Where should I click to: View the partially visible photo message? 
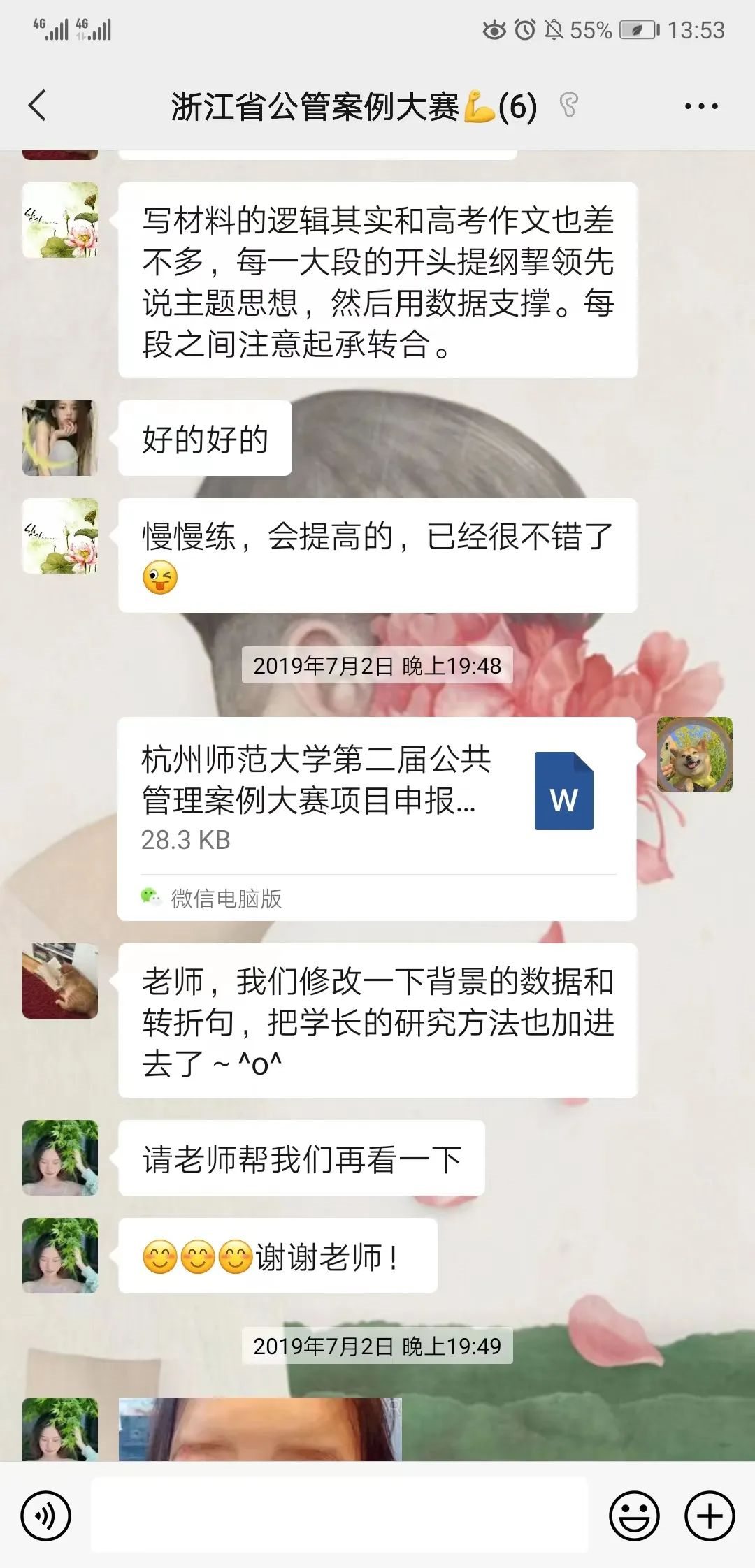(260, 1428)
